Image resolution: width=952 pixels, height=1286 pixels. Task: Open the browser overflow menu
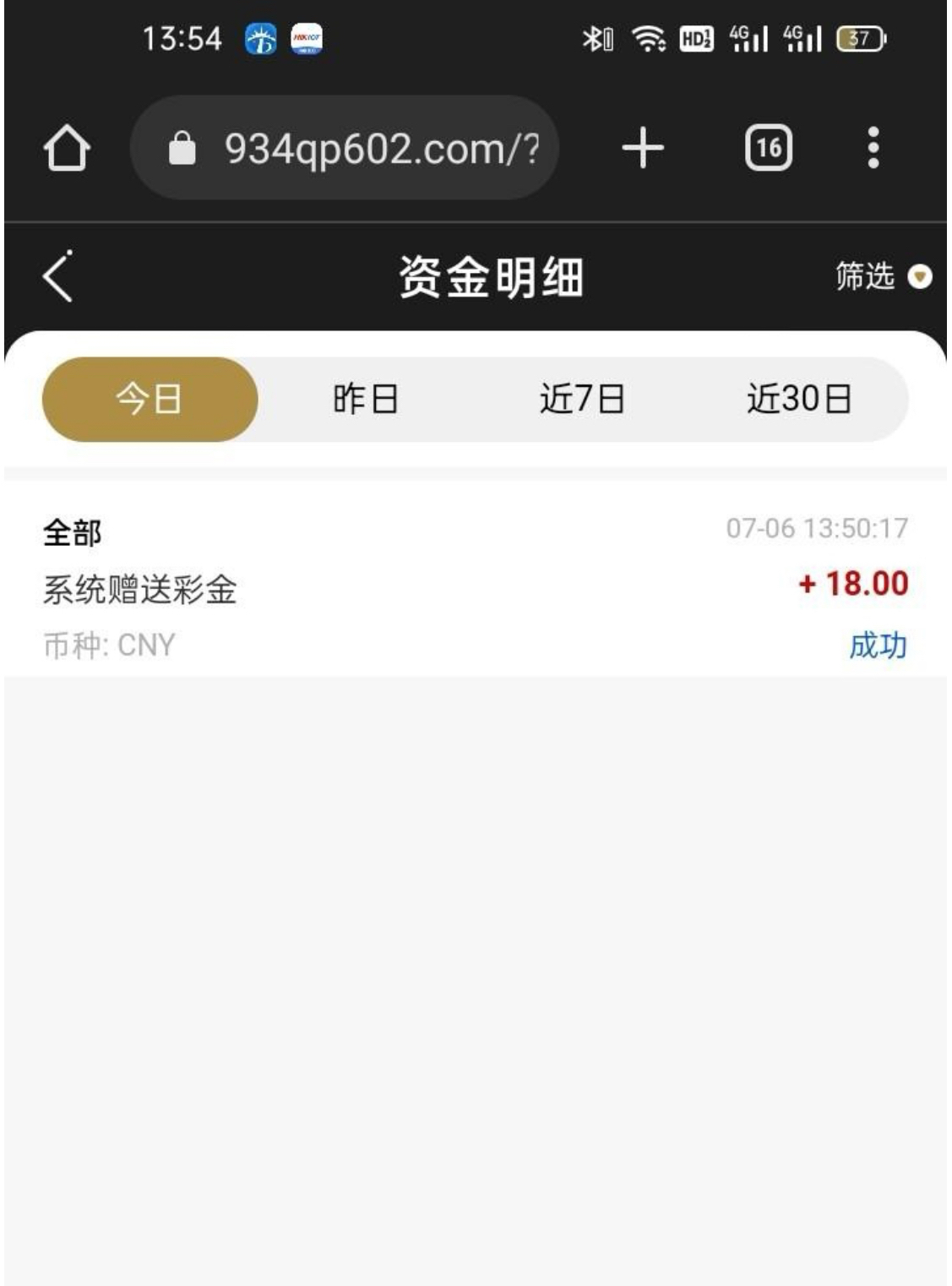[x=873, y=149]
